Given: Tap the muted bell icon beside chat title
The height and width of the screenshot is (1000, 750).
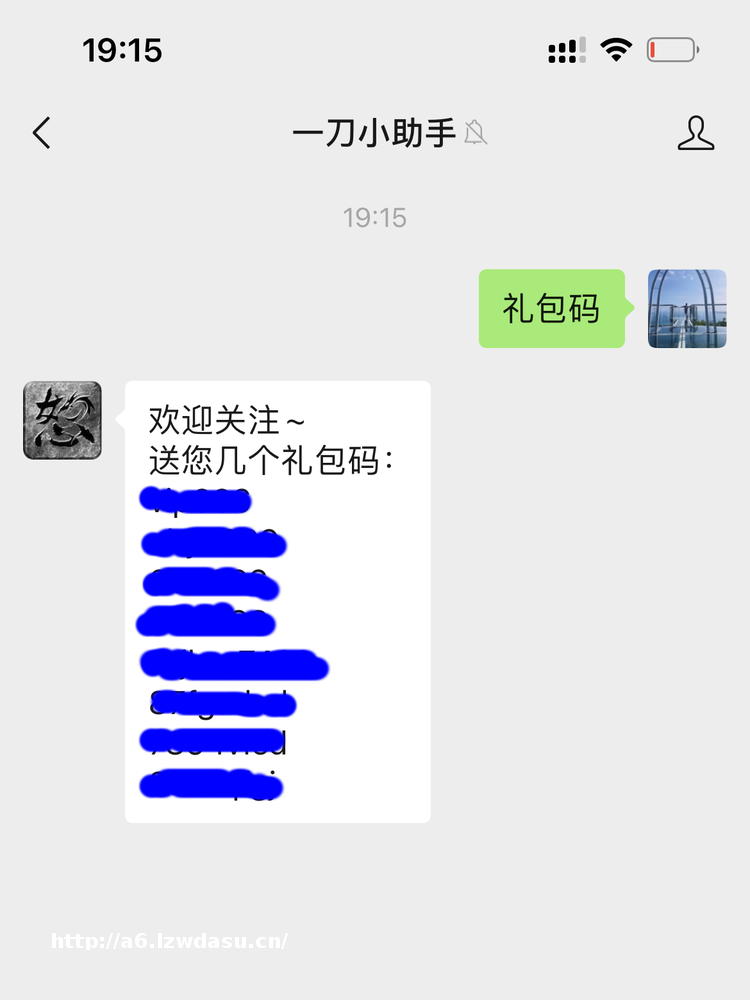Looking at the screenshot, I should [477, 132].
